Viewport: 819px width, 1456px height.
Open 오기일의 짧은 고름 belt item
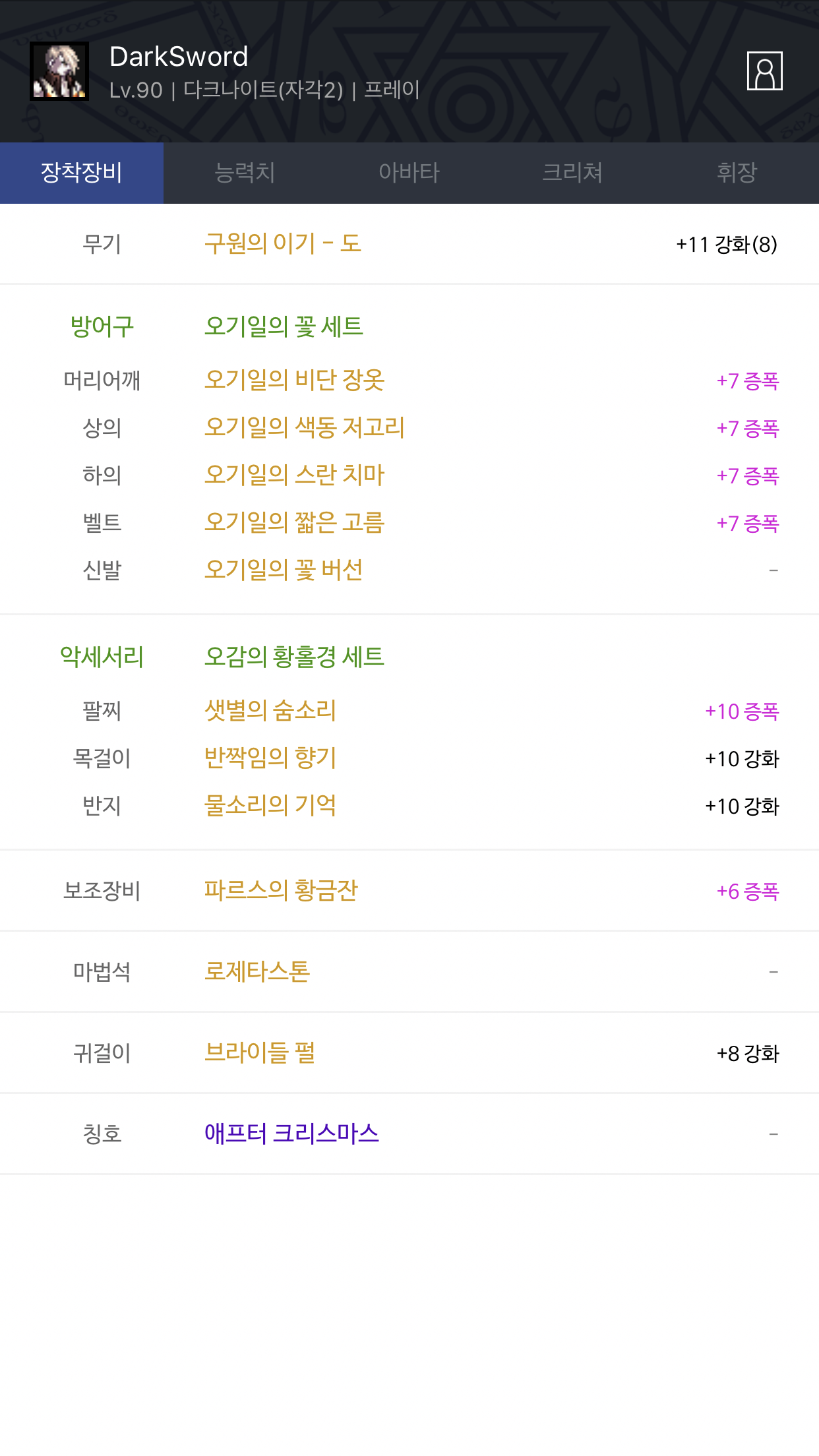(294, 523)
